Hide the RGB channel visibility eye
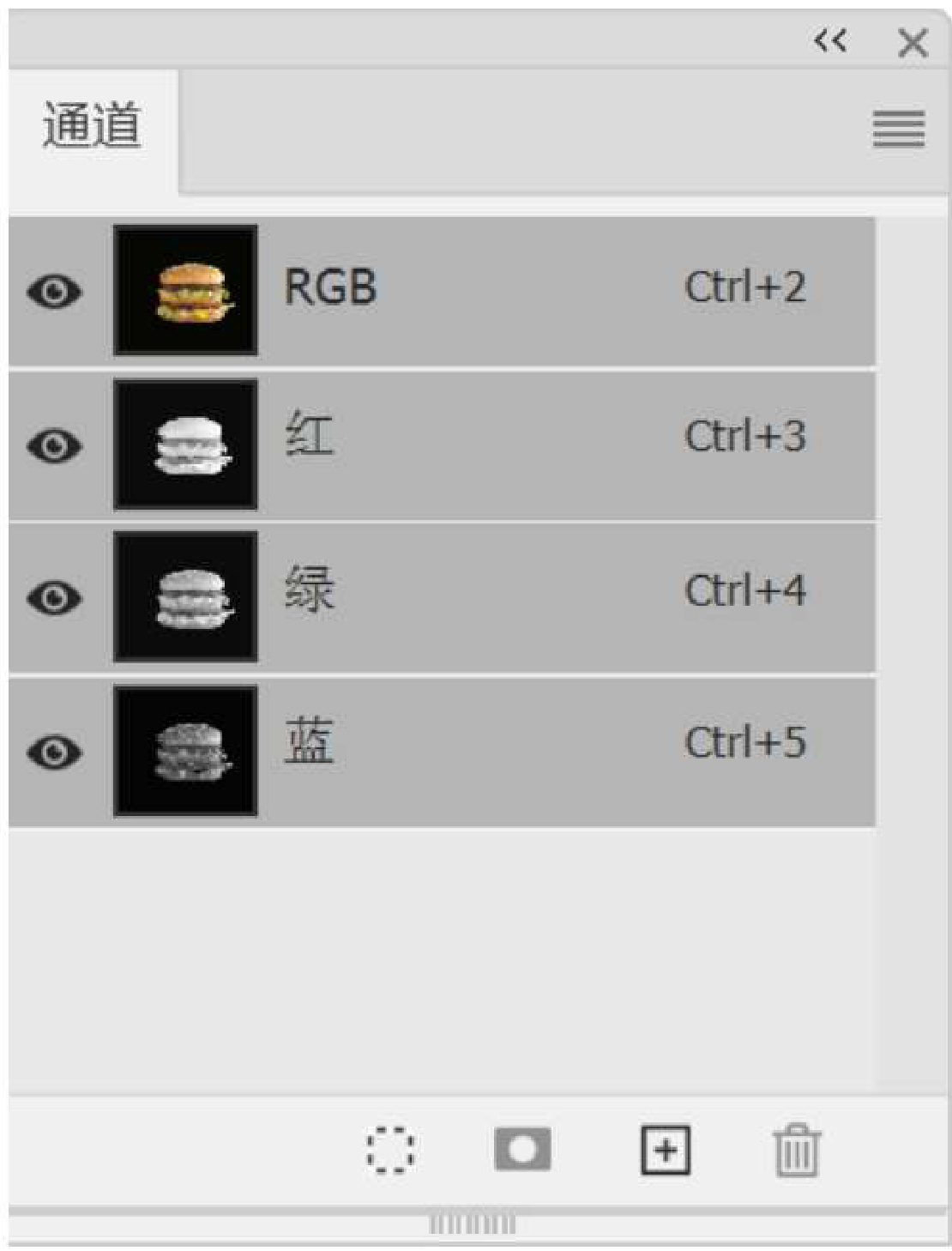The image size is (952, 1251). [x=54, y=292]
